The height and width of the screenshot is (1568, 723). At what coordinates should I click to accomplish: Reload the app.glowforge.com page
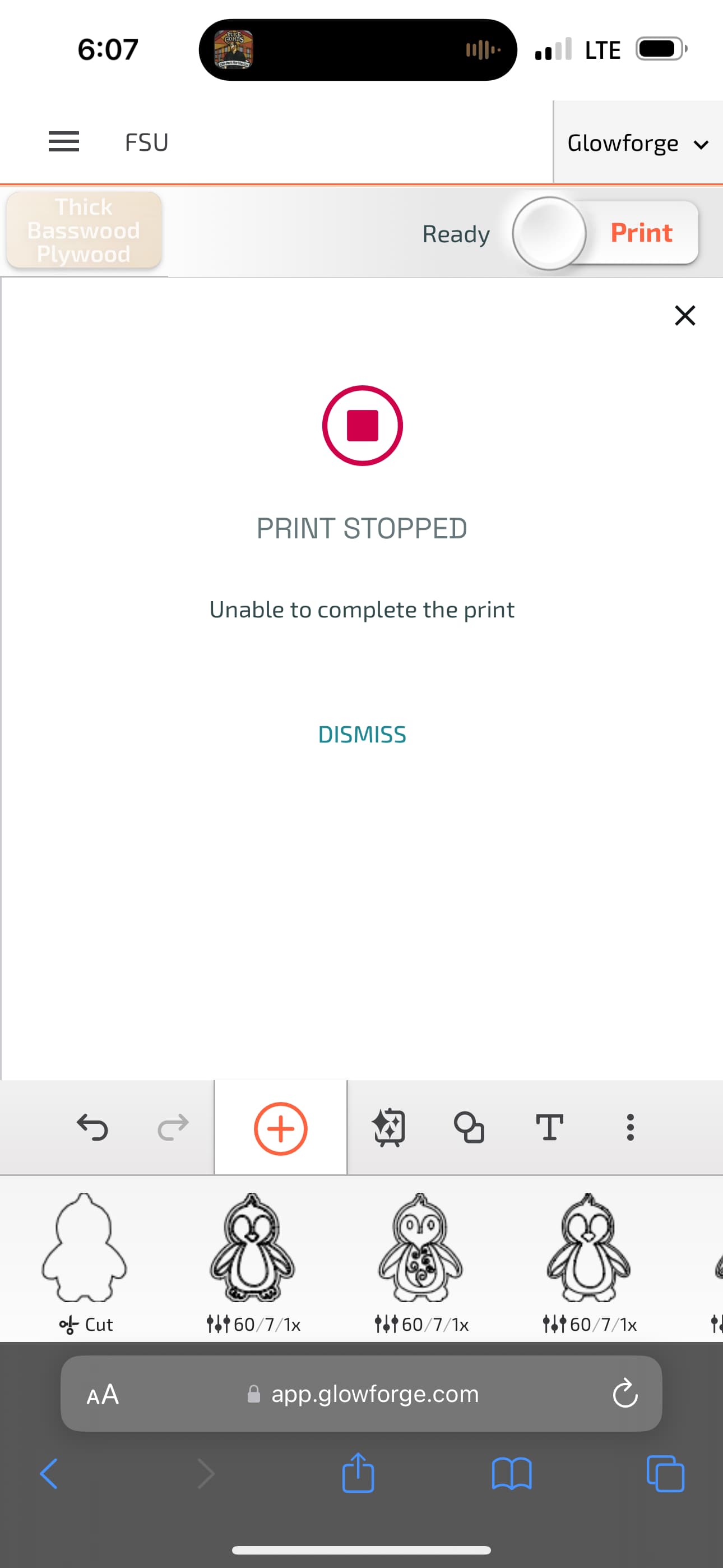(625, 1393)
